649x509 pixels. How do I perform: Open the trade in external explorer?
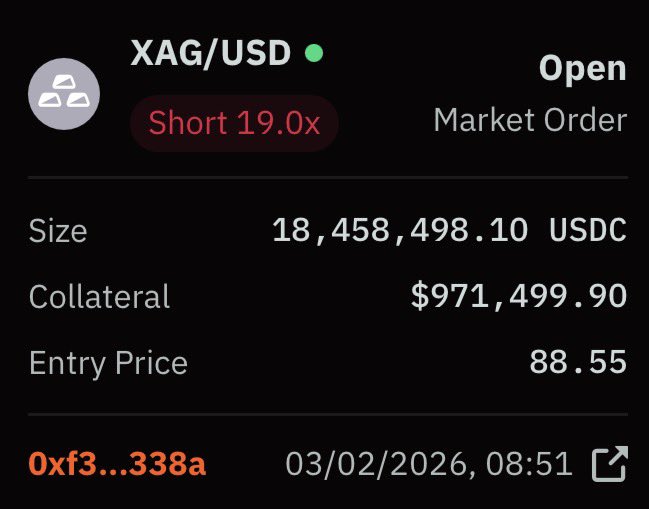click(609, 464)
